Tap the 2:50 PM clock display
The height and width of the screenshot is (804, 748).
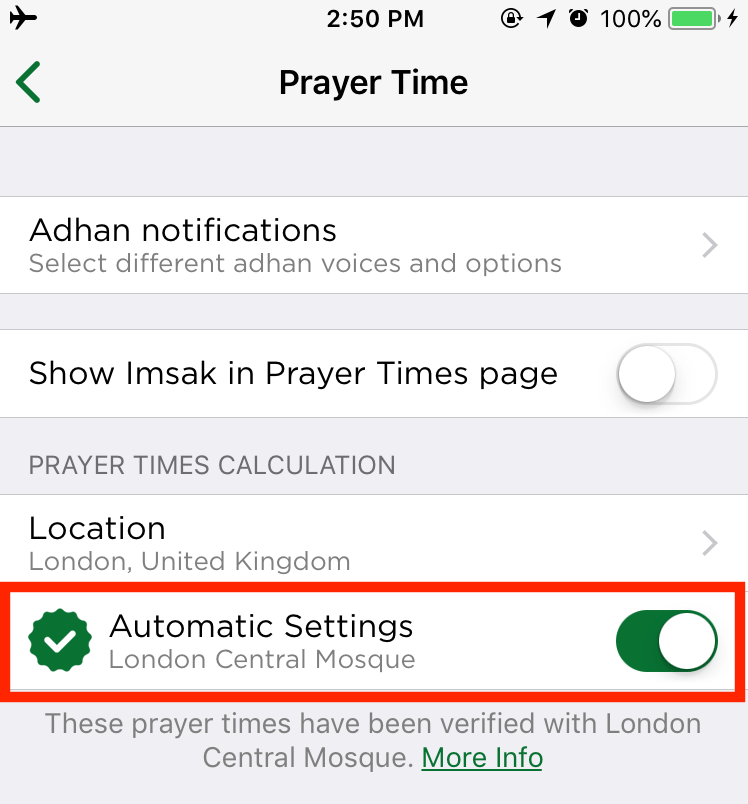coord(376,17)
